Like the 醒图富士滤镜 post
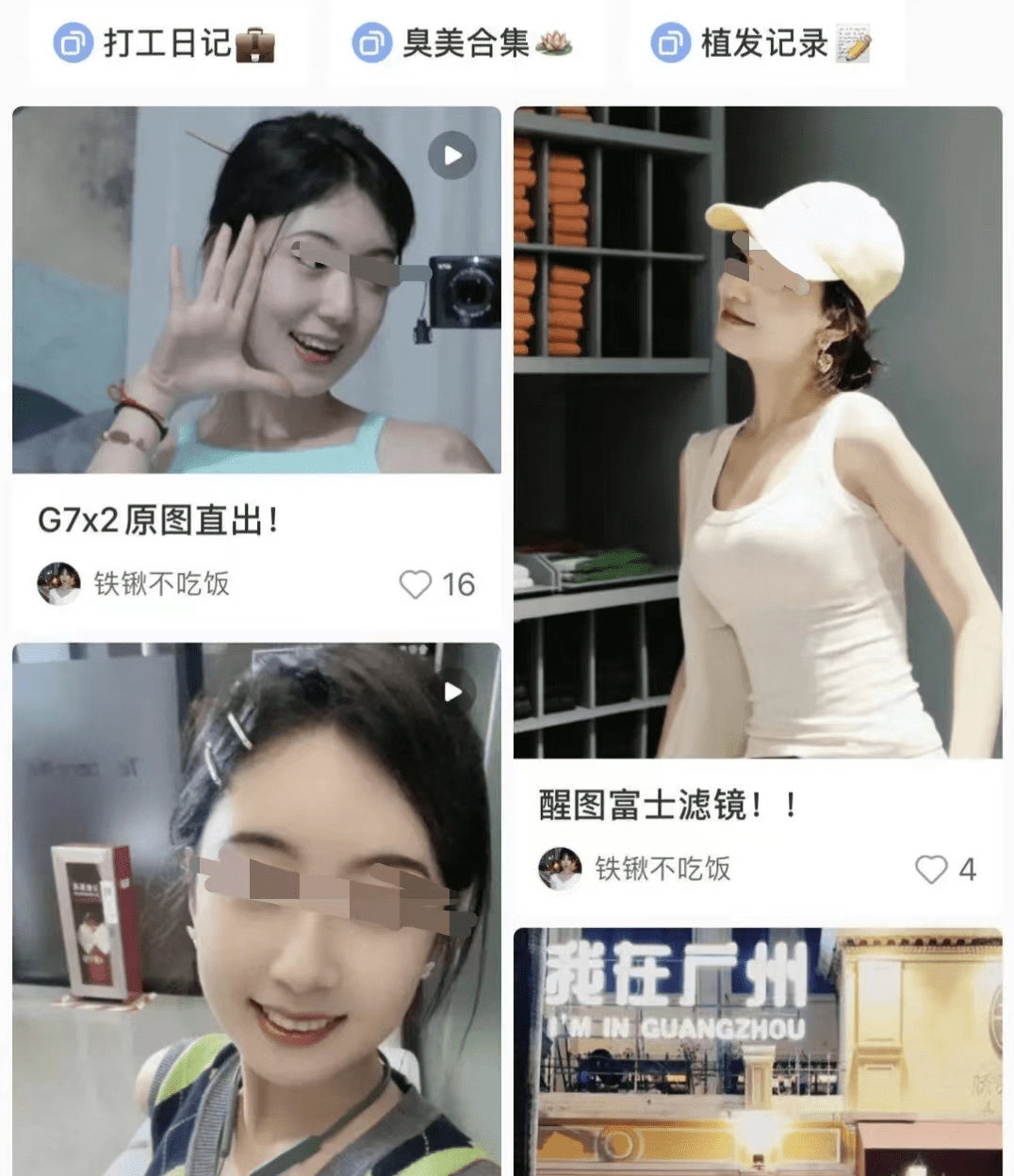This screenshot has width=1014, height=1176. (931, 869)
